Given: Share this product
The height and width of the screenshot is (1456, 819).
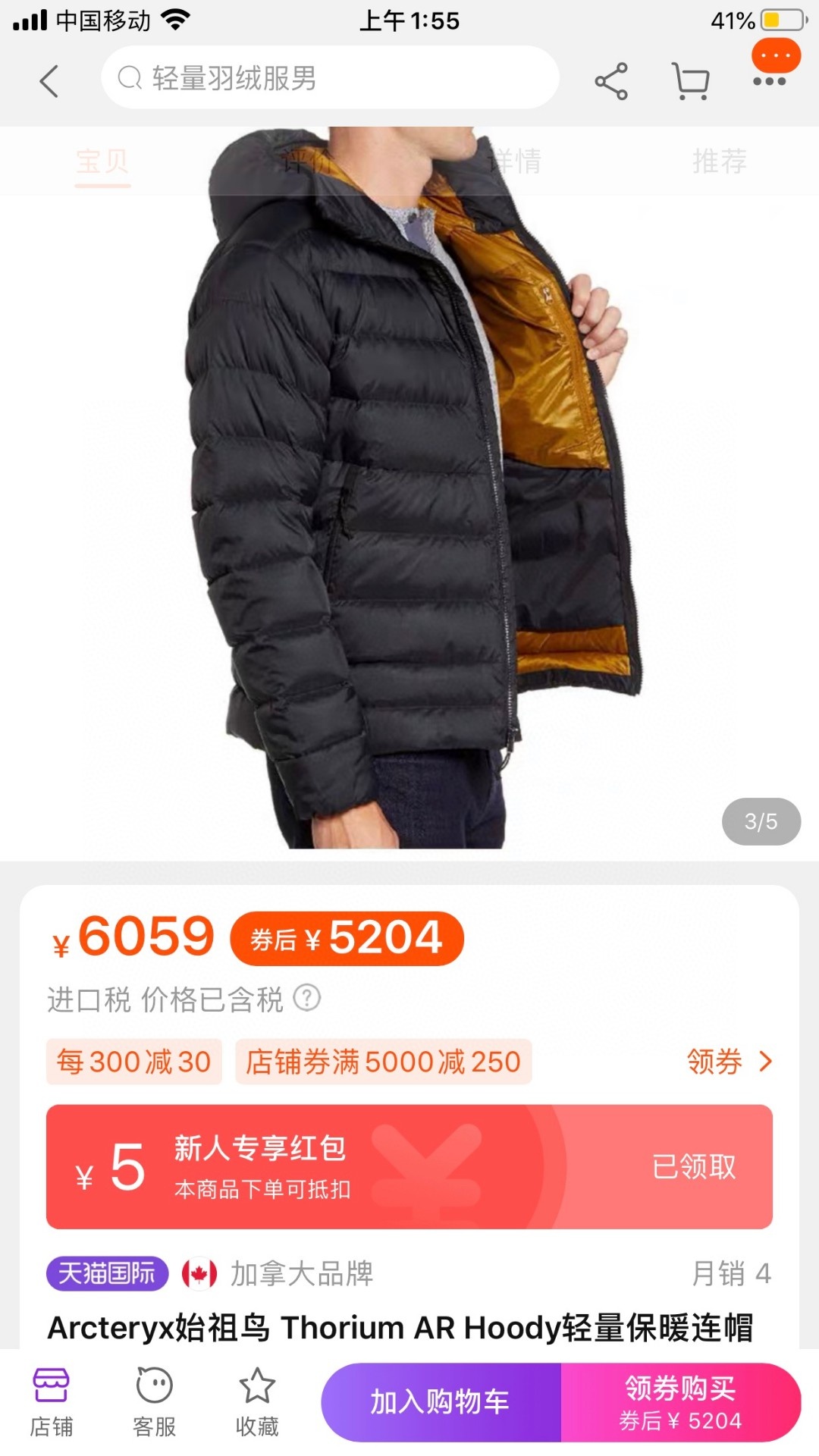Looking at the screenshot, I should coord(610,81).
